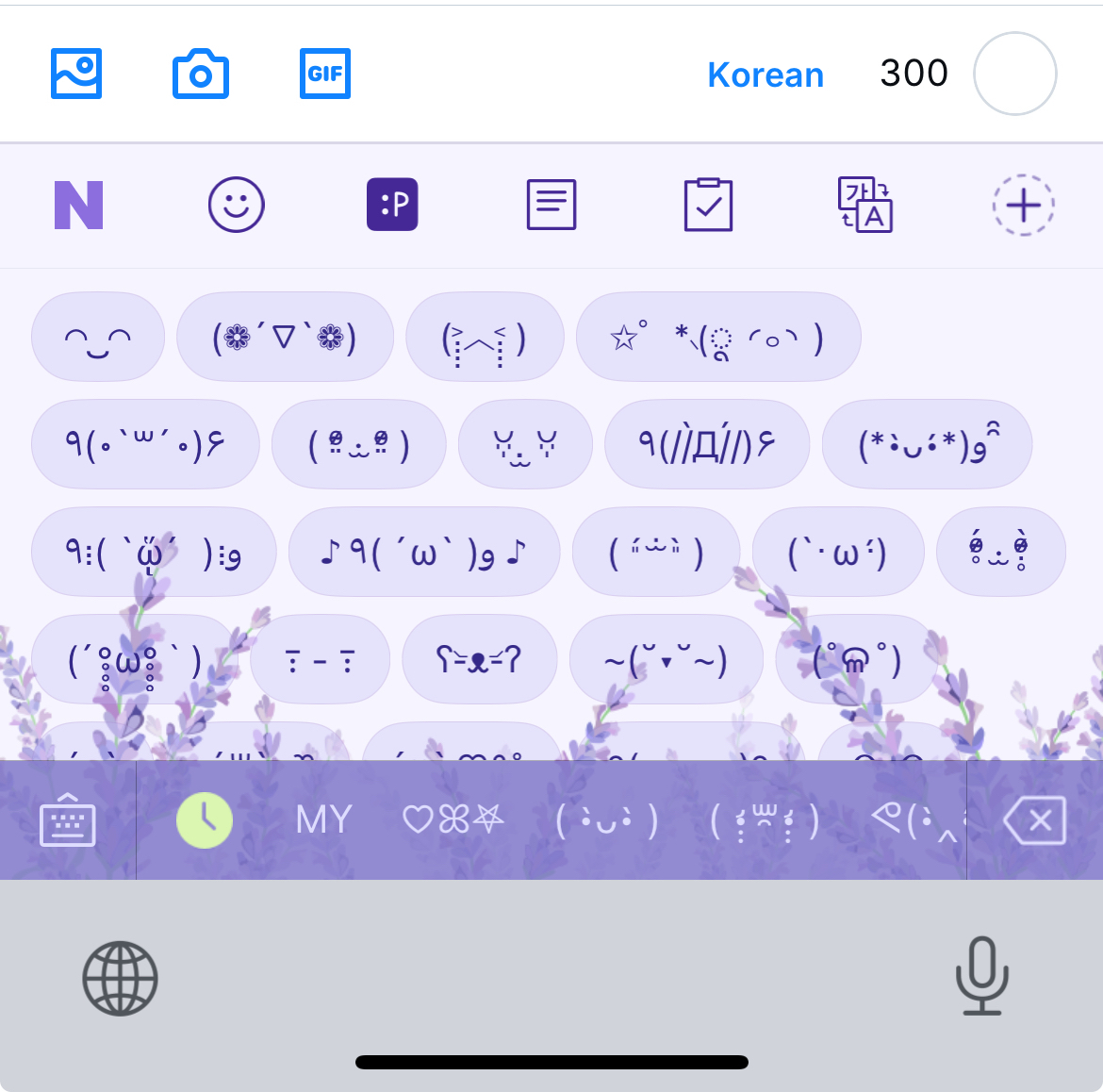Screen dimensions: 1103x1092
Task: Open the ♡ symbols category tab
Action: coord(453,820)
